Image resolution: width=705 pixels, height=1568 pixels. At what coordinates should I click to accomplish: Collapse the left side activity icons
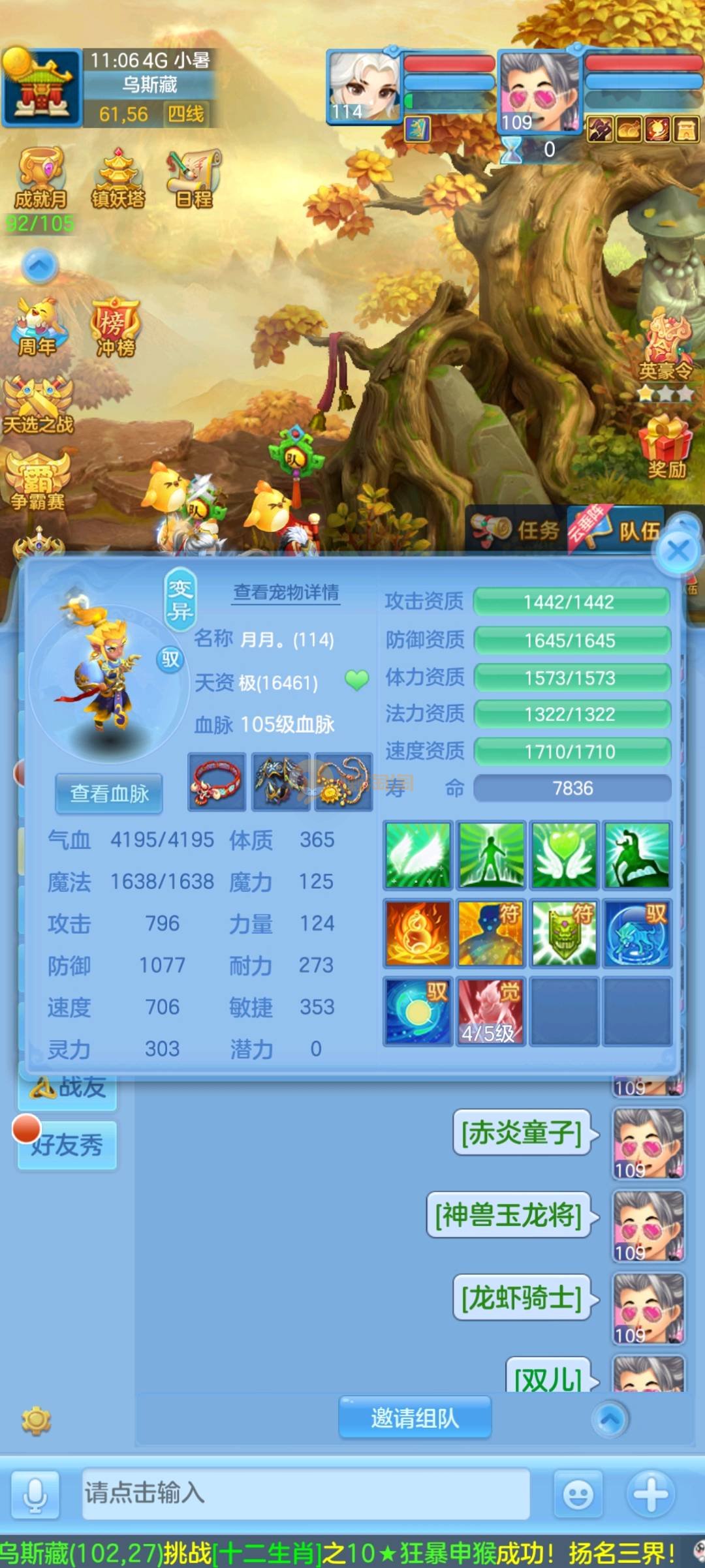tap(40, 266)
